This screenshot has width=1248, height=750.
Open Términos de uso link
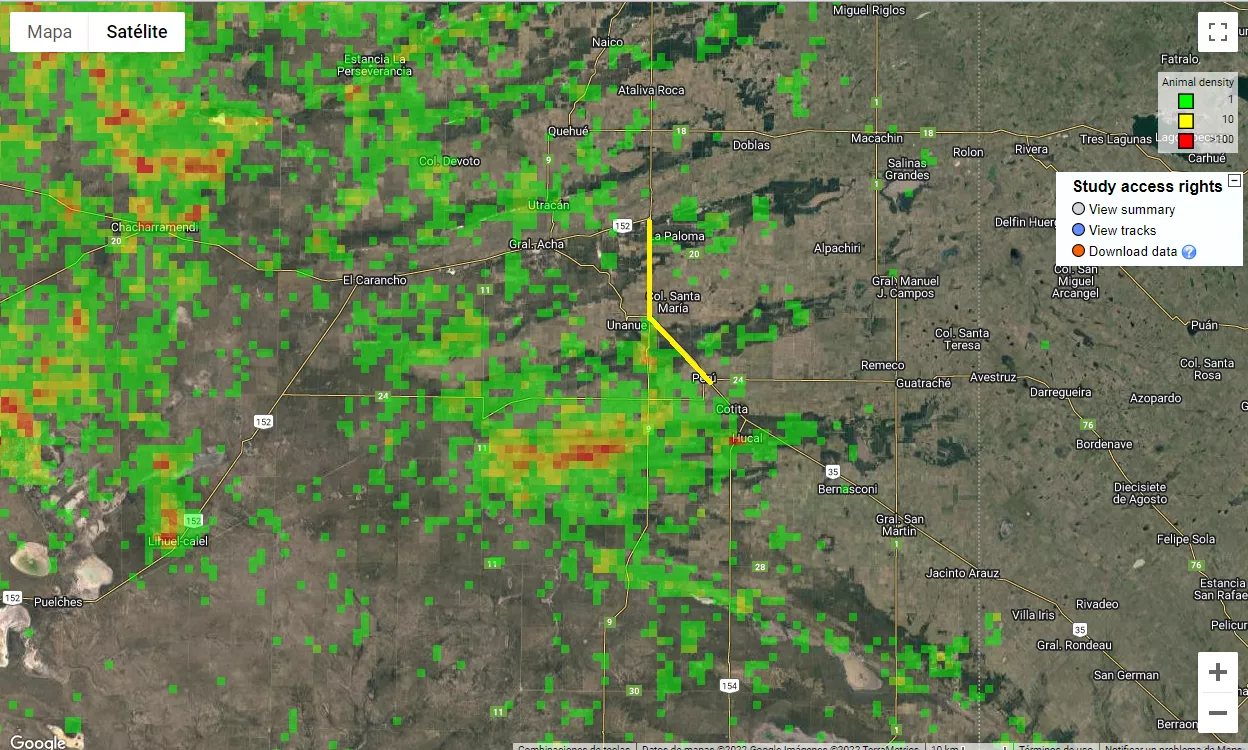coord(1055,746)
